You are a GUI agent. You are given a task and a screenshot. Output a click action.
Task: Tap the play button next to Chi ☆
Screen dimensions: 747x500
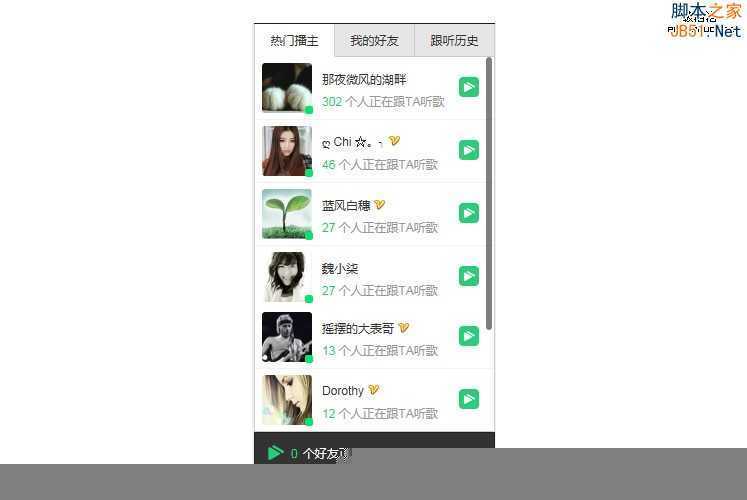coord(468,150)
